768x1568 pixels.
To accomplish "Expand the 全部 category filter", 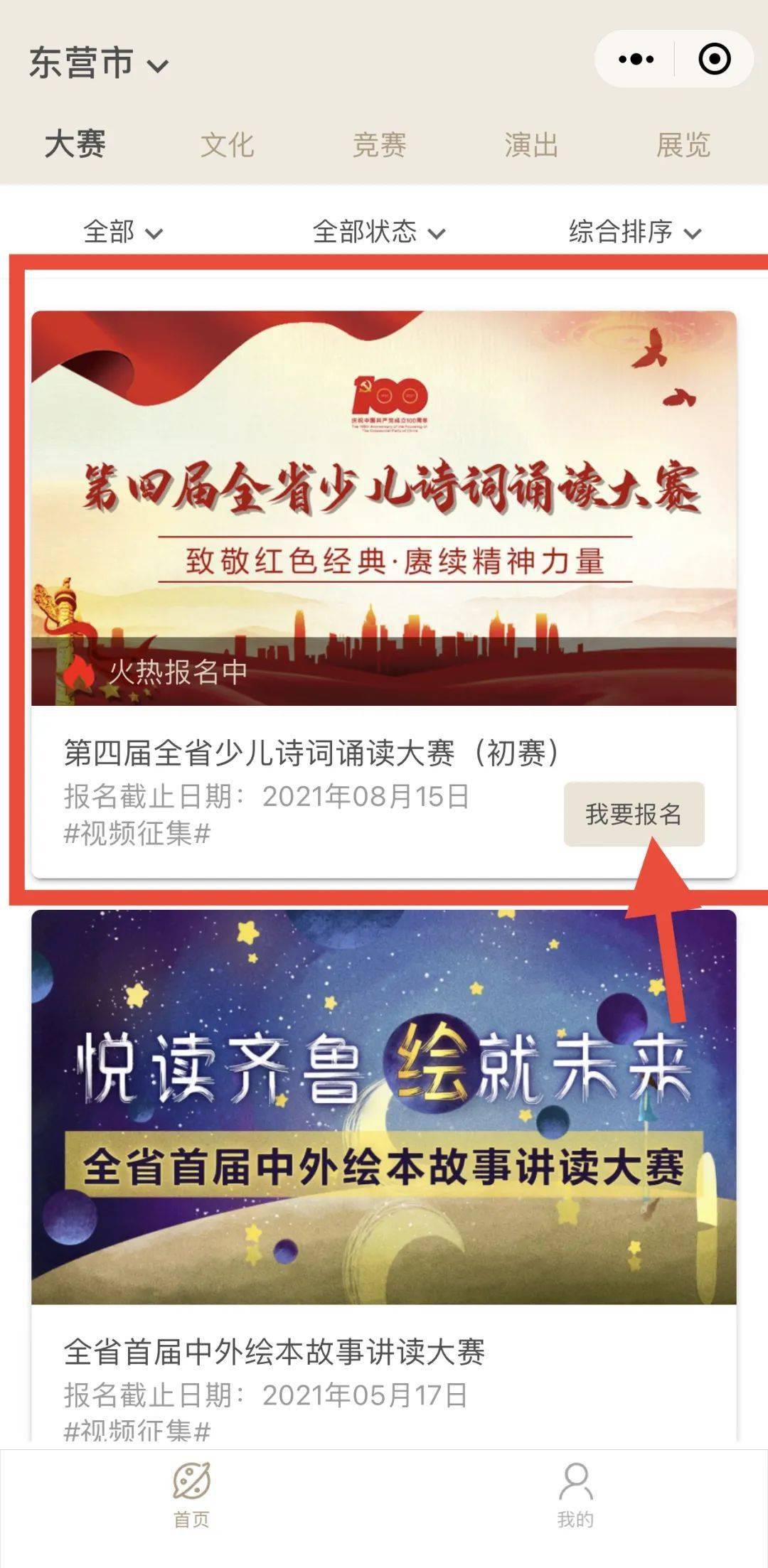I will click(x=122, y=232).
